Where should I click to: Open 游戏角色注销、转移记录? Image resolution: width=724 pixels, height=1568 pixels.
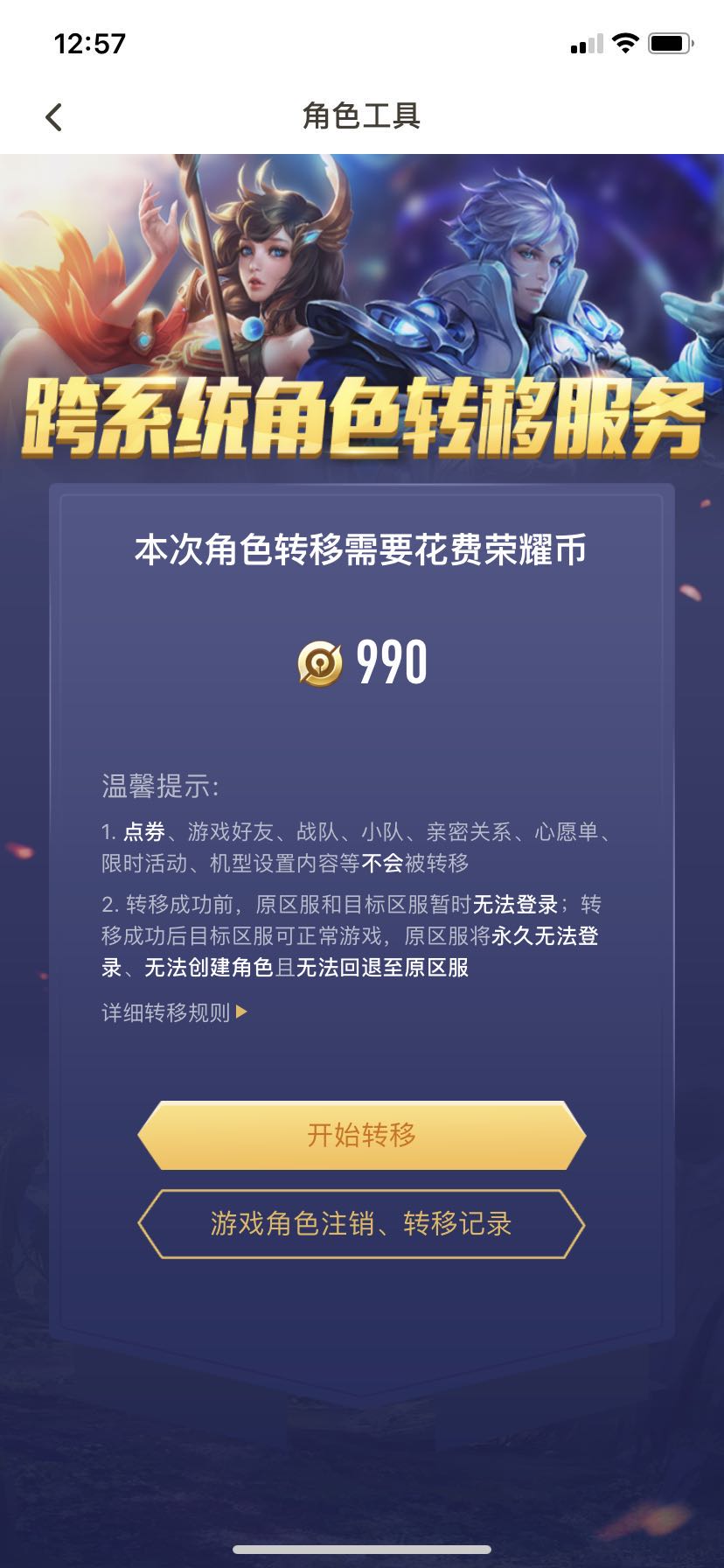click(361, 1223)
